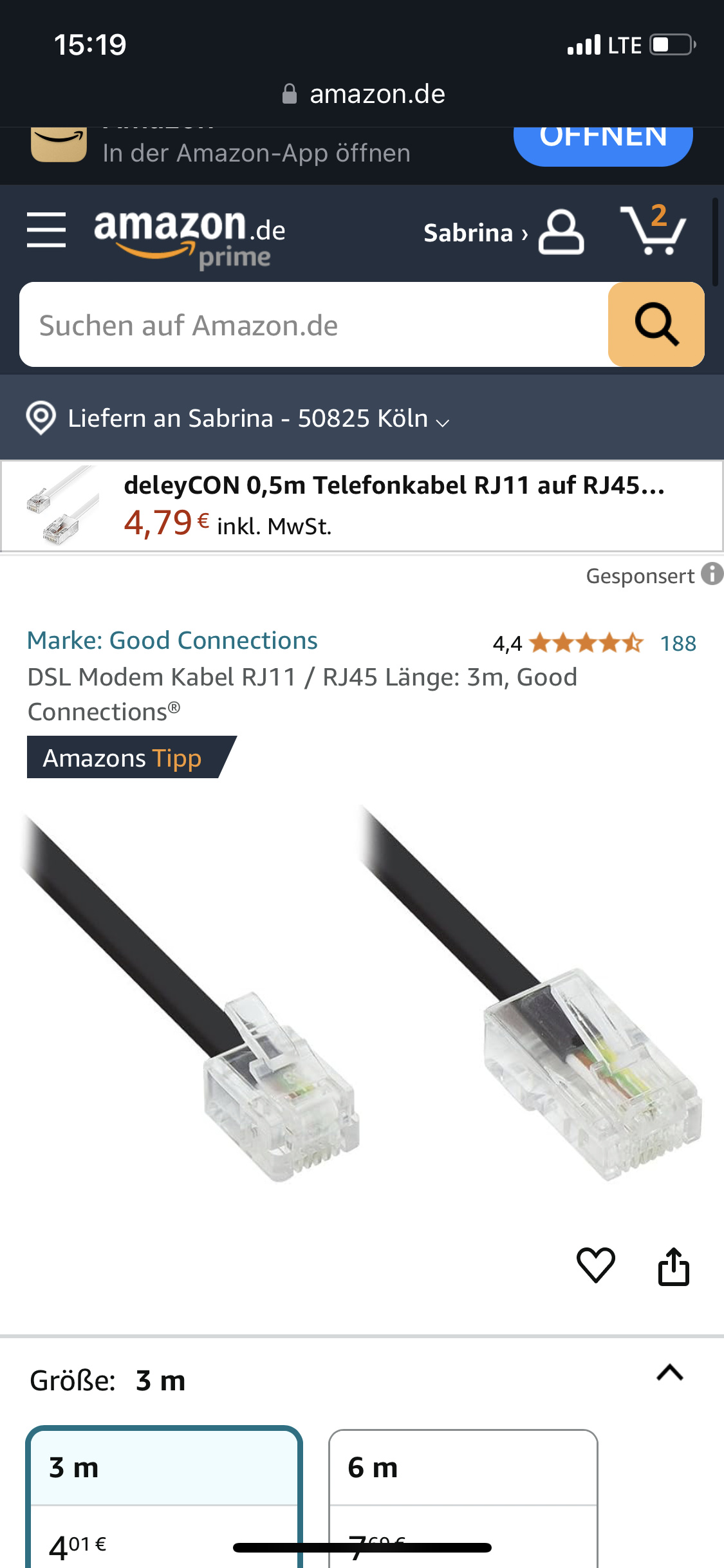Viewport: 724px width, 1568px height.
Task: Select the 6 m size option
Action: point(463,1498)
